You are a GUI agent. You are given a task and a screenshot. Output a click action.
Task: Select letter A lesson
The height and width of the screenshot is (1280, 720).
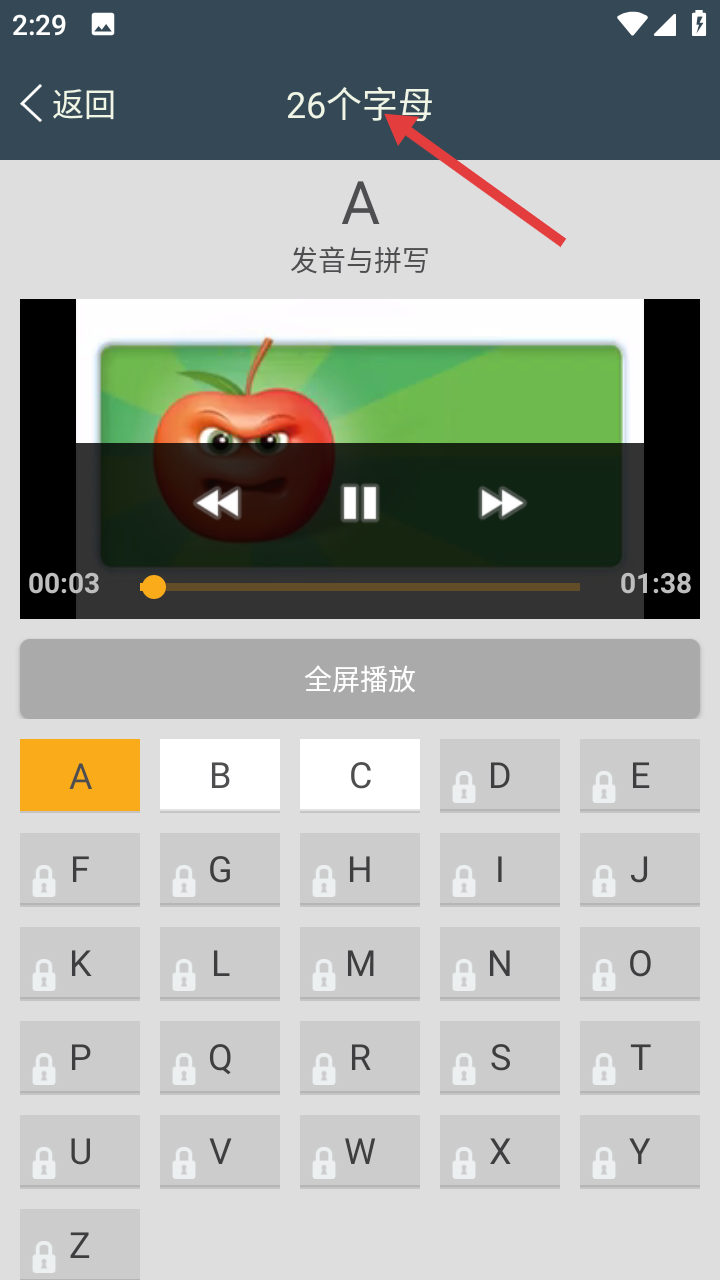pyautogui.click(x=80, y=775)
